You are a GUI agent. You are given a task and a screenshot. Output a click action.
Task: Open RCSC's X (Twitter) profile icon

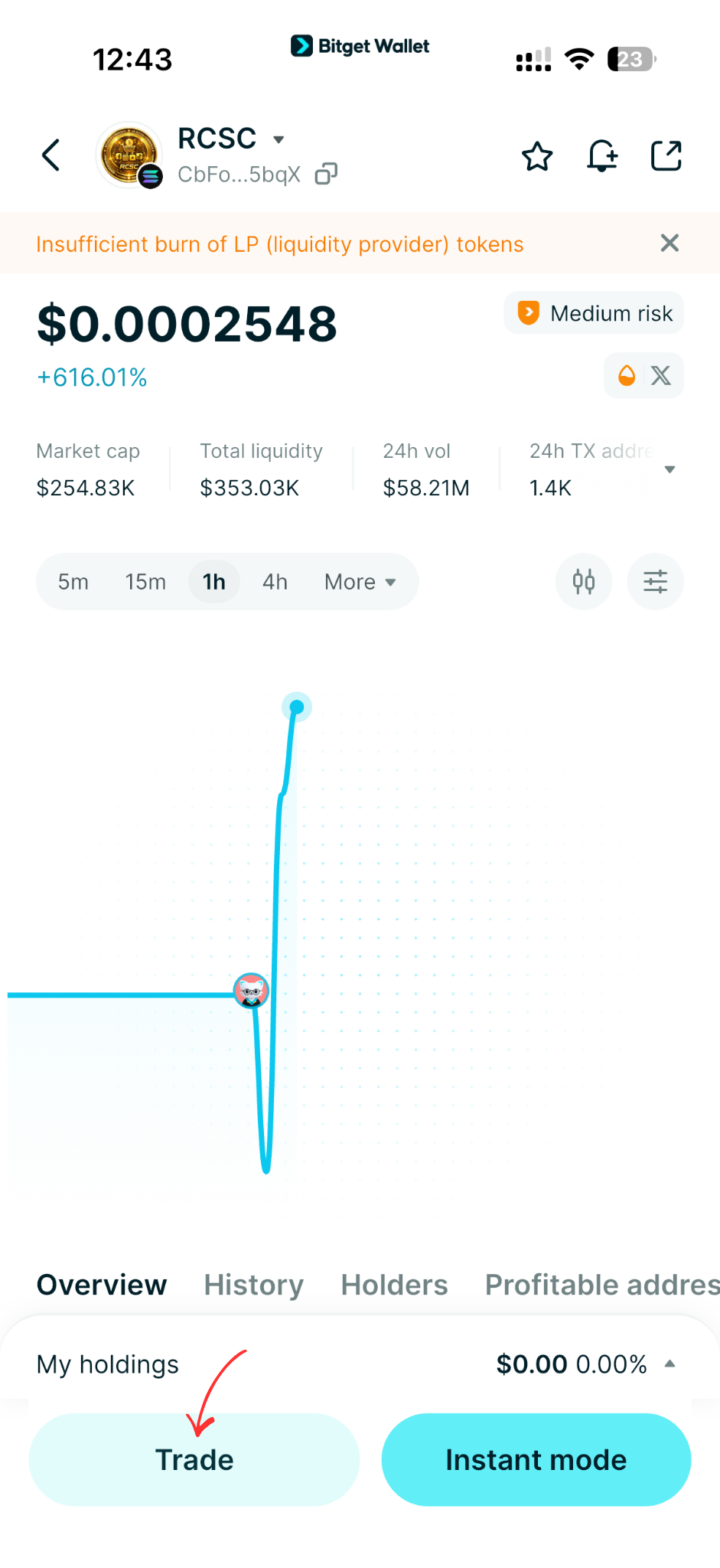661,375
